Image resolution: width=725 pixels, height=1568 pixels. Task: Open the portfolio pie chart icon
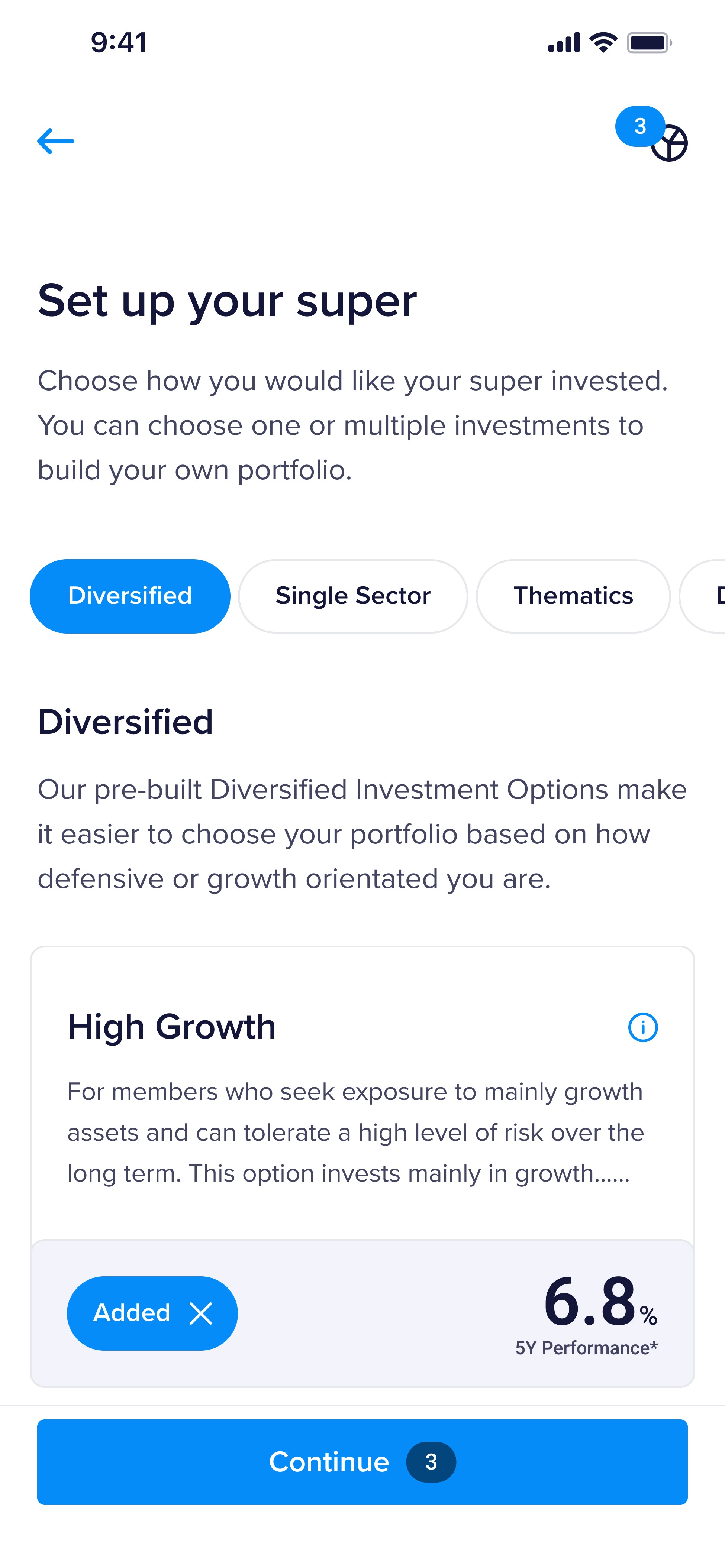pos(669,144)
